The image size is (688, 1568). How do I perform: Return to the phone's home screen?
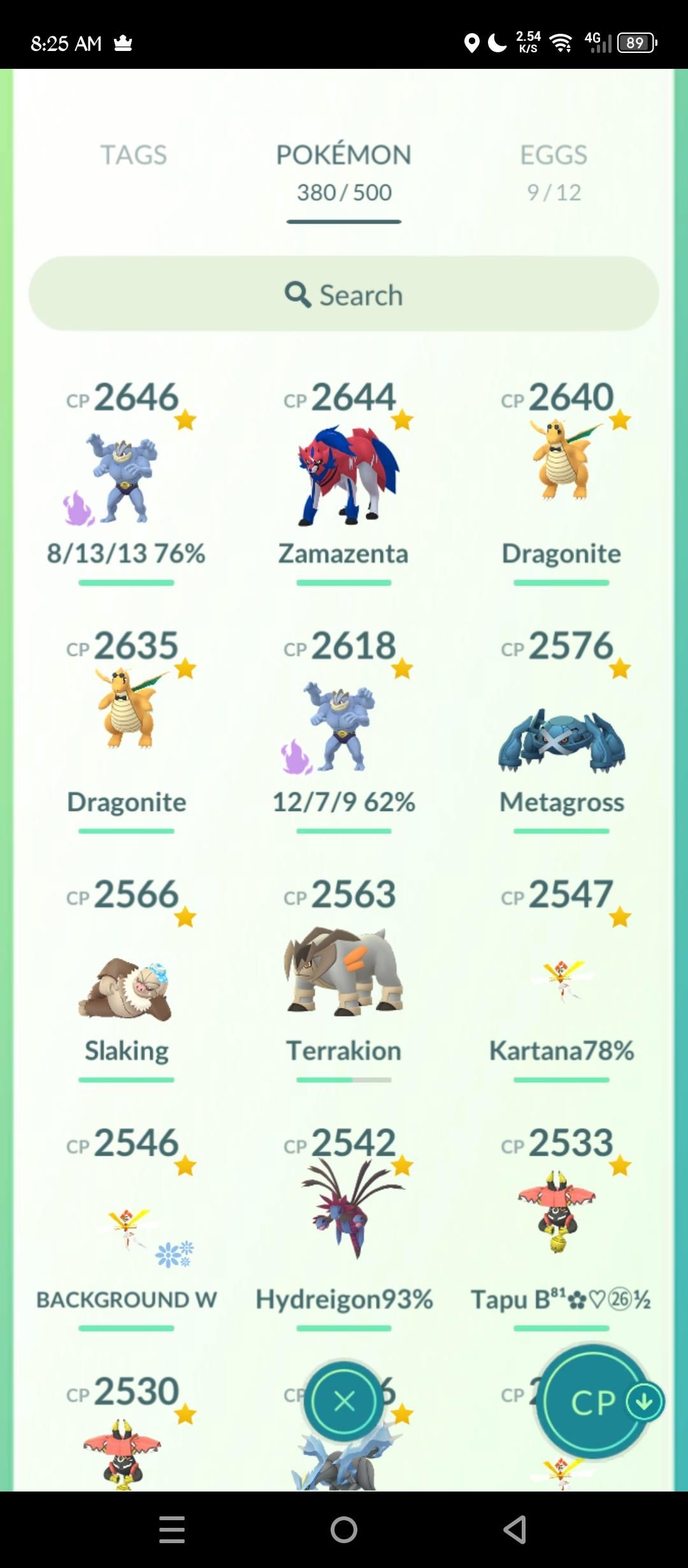pos(344,1530)
